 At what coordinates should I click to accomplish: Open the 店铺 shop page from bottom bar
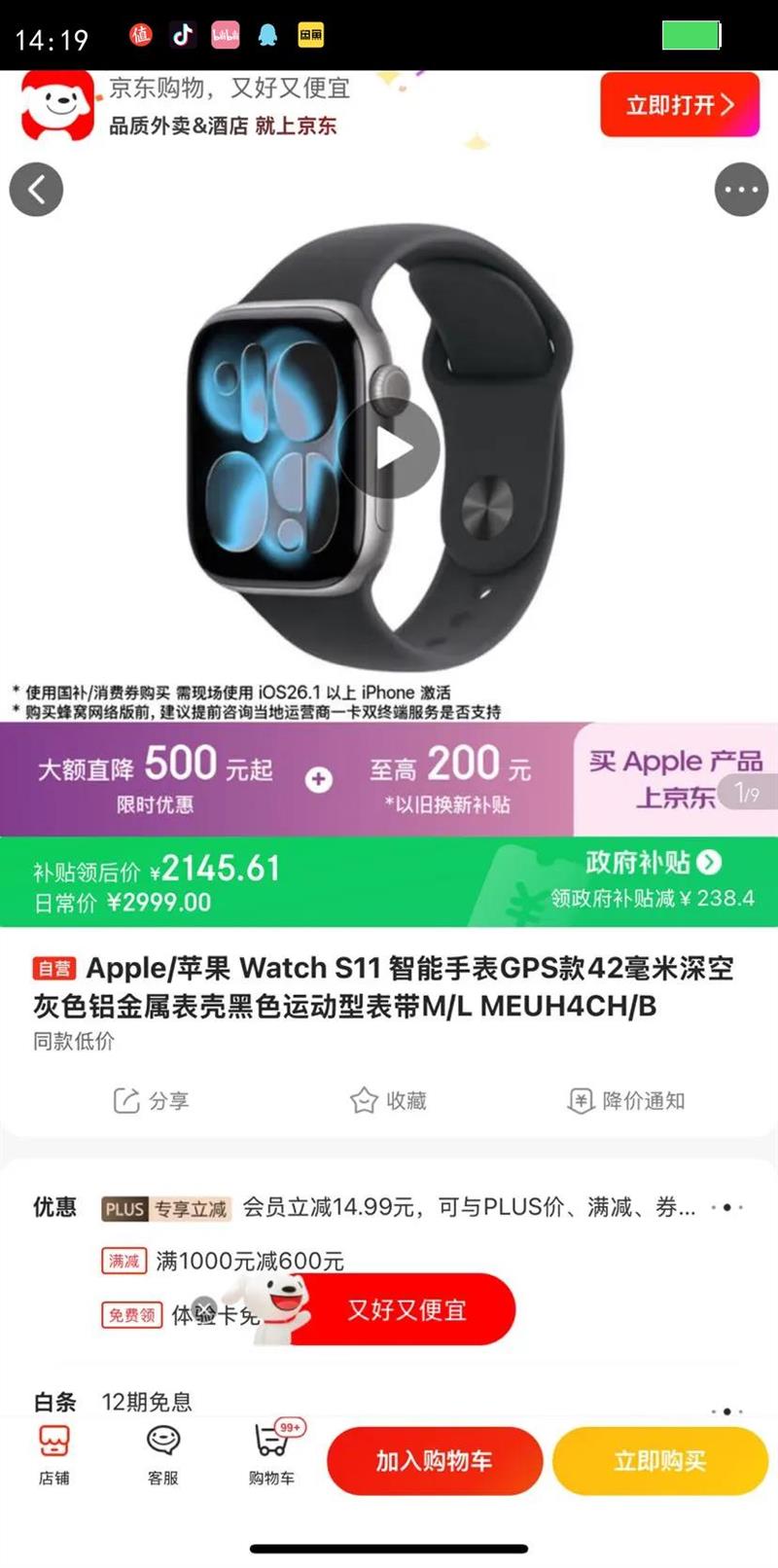[x=53, y=1459]
